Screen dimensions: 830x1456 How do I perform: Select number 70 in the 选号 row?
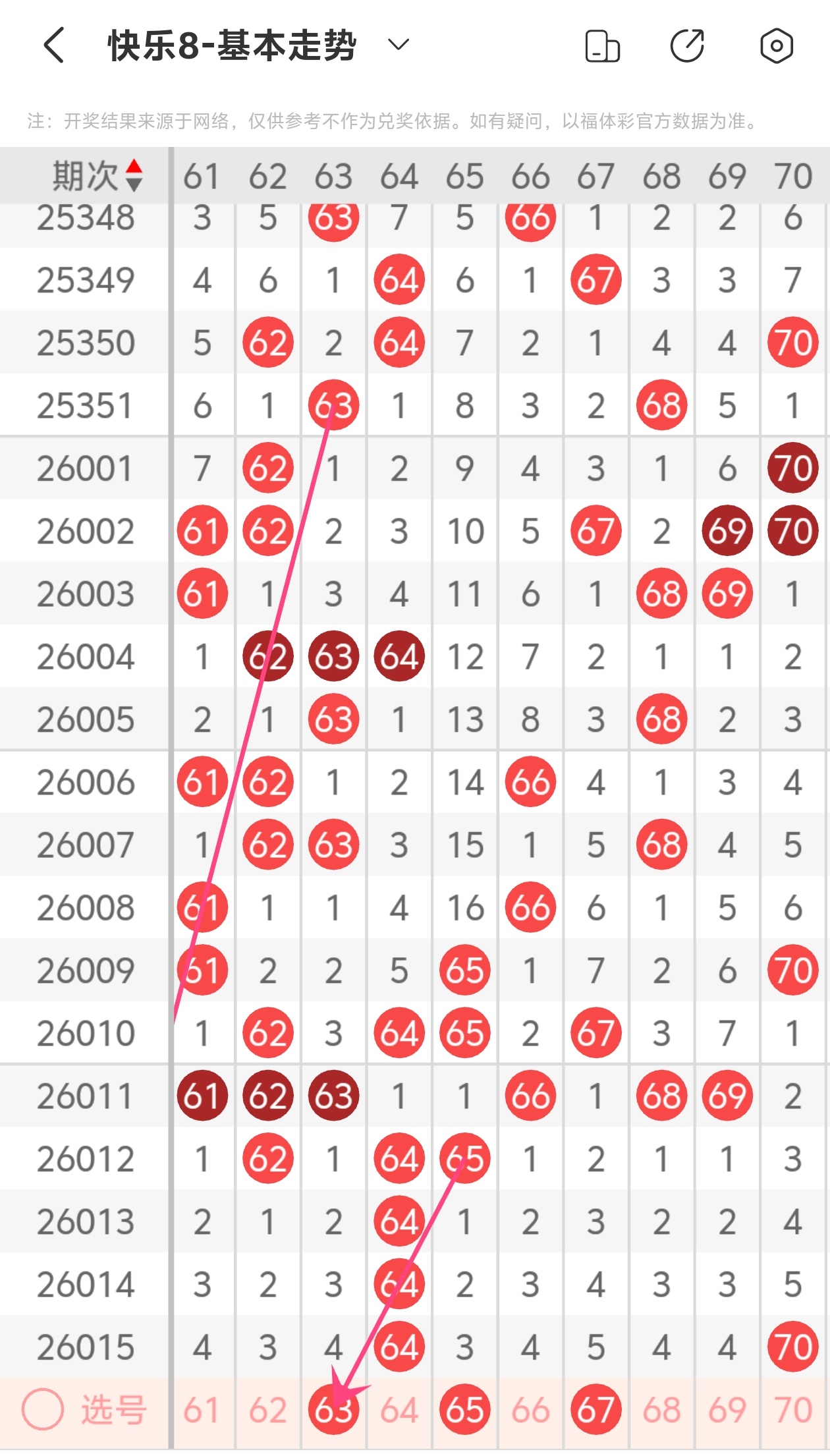(793, 1410)
